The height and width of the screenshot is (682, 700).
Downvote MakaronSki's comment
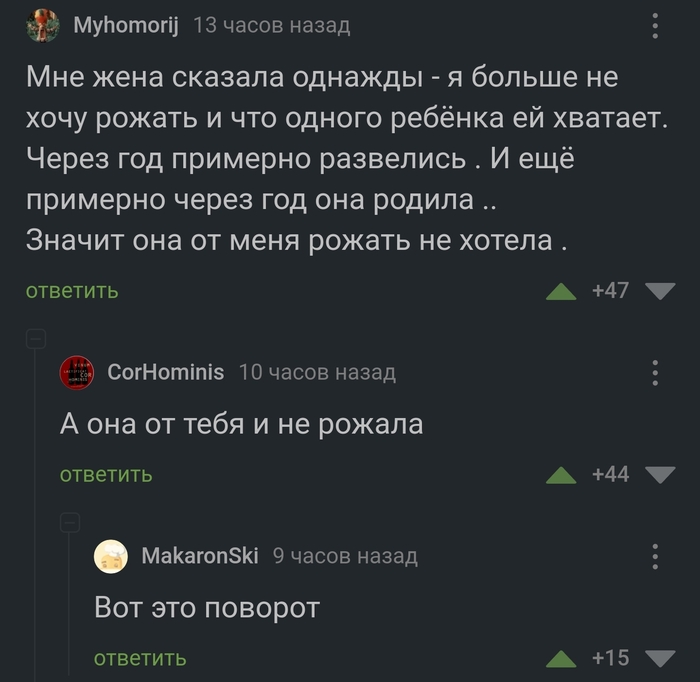coord(660,658)
